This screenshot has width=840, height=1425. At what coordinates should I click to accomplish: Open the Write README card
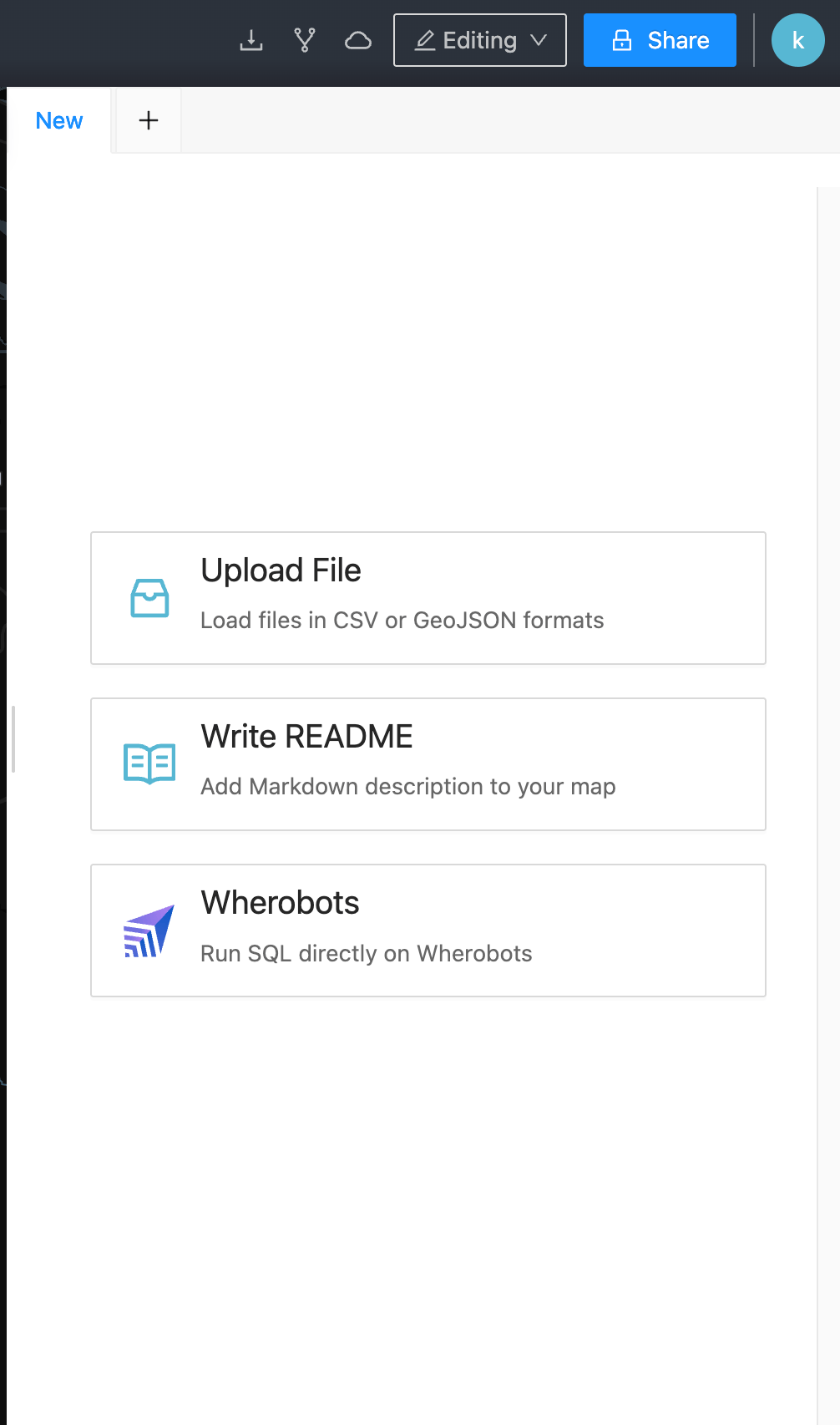pos(428,764)
